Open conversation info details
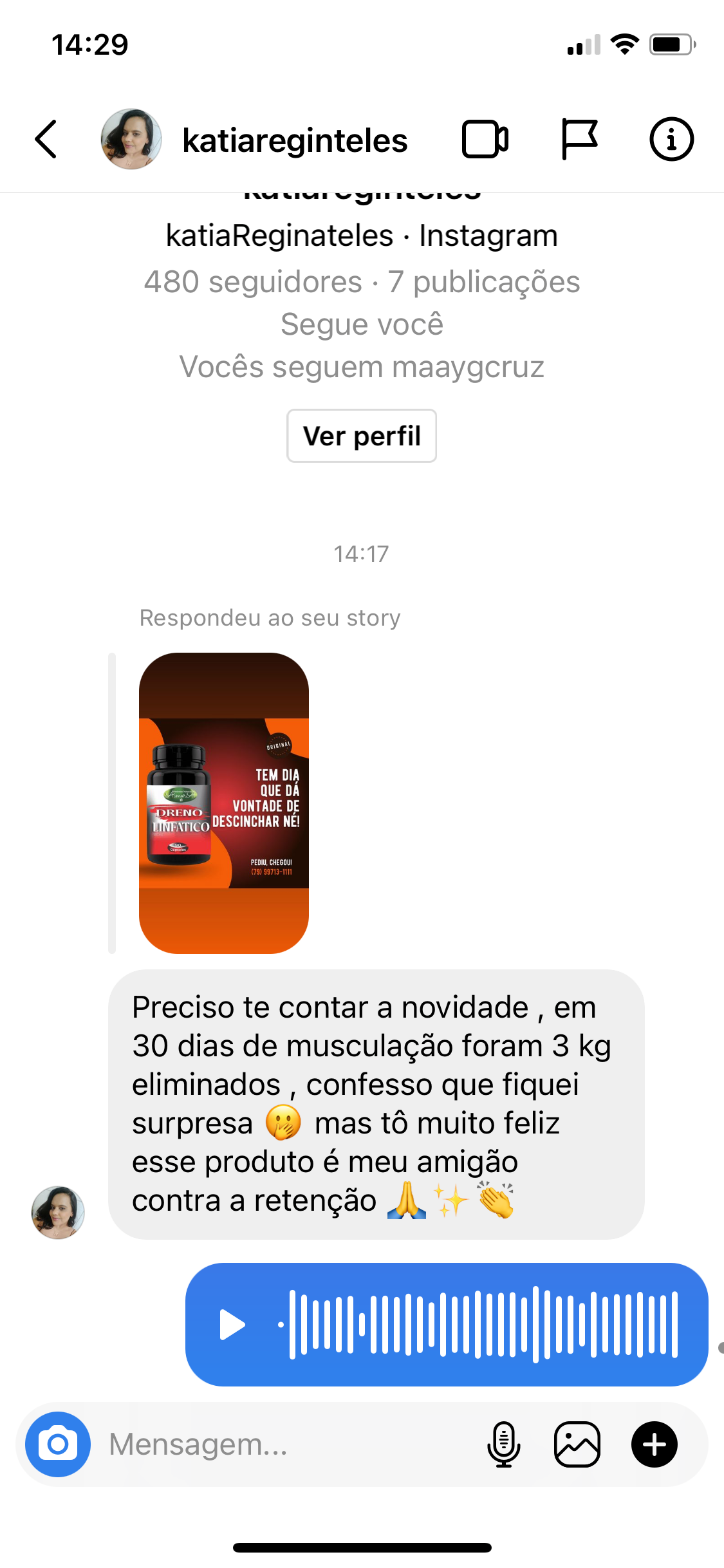This screenshot has height=1568, width=724. pos(671,139)
